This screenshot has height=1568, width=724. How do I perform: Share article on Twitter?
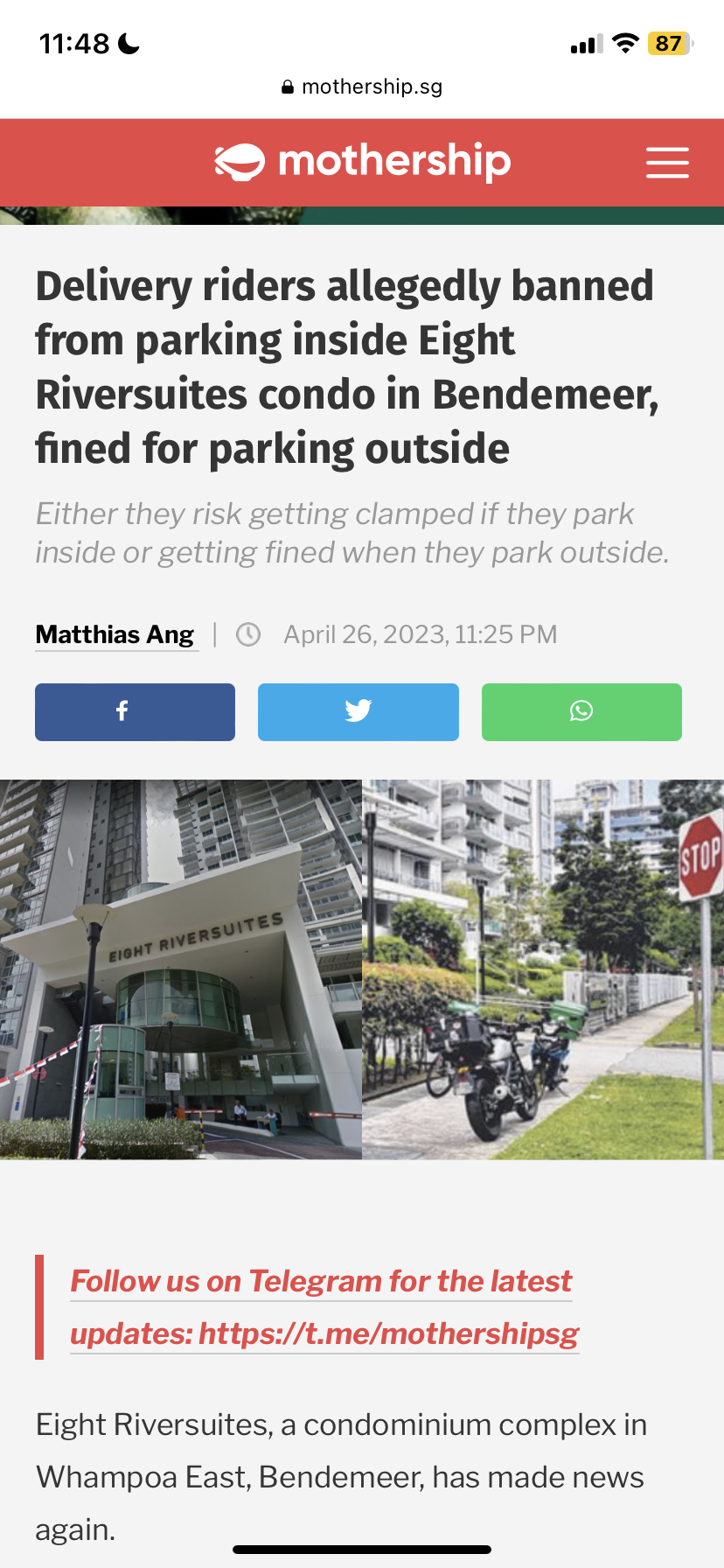(x=358, y=711)
